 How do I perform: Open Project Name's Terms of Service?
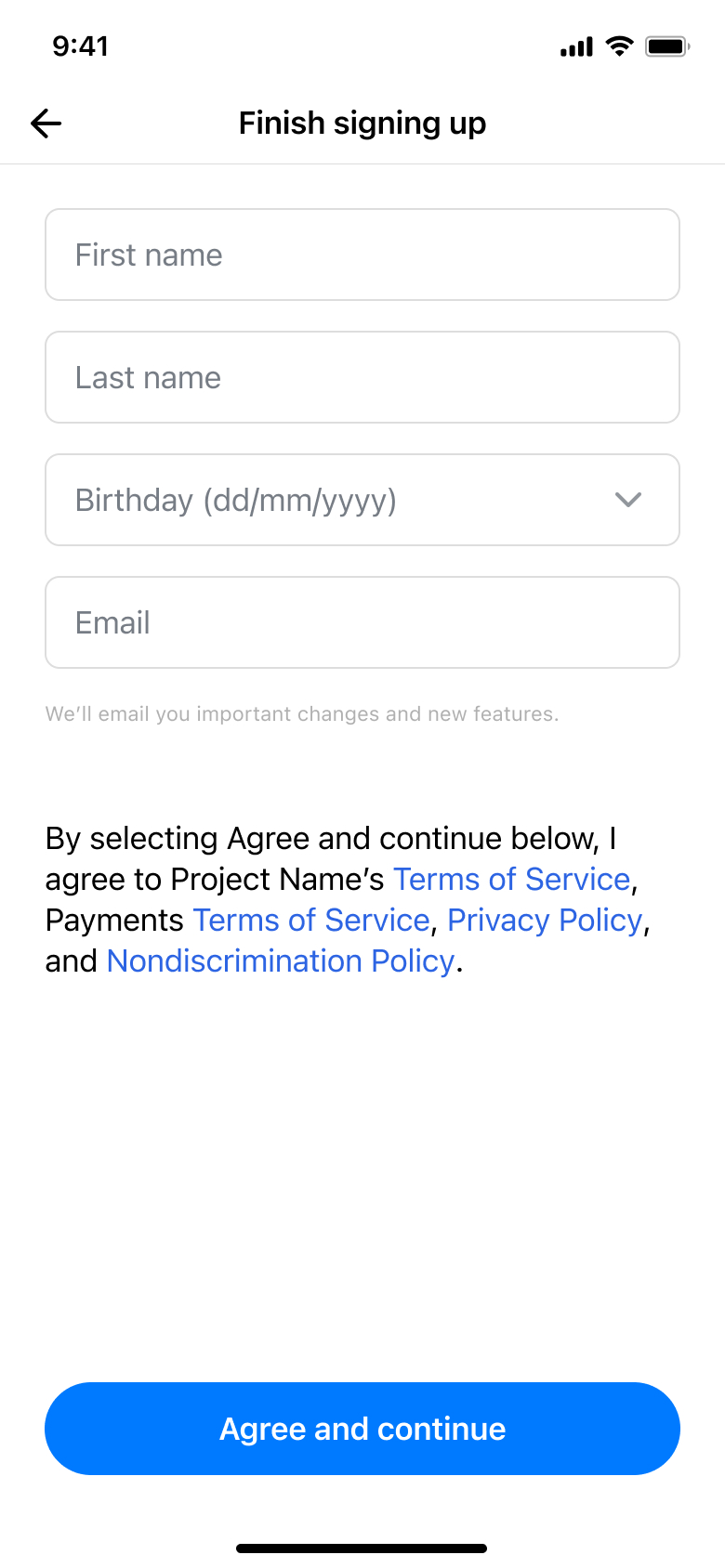pos(510,879)
